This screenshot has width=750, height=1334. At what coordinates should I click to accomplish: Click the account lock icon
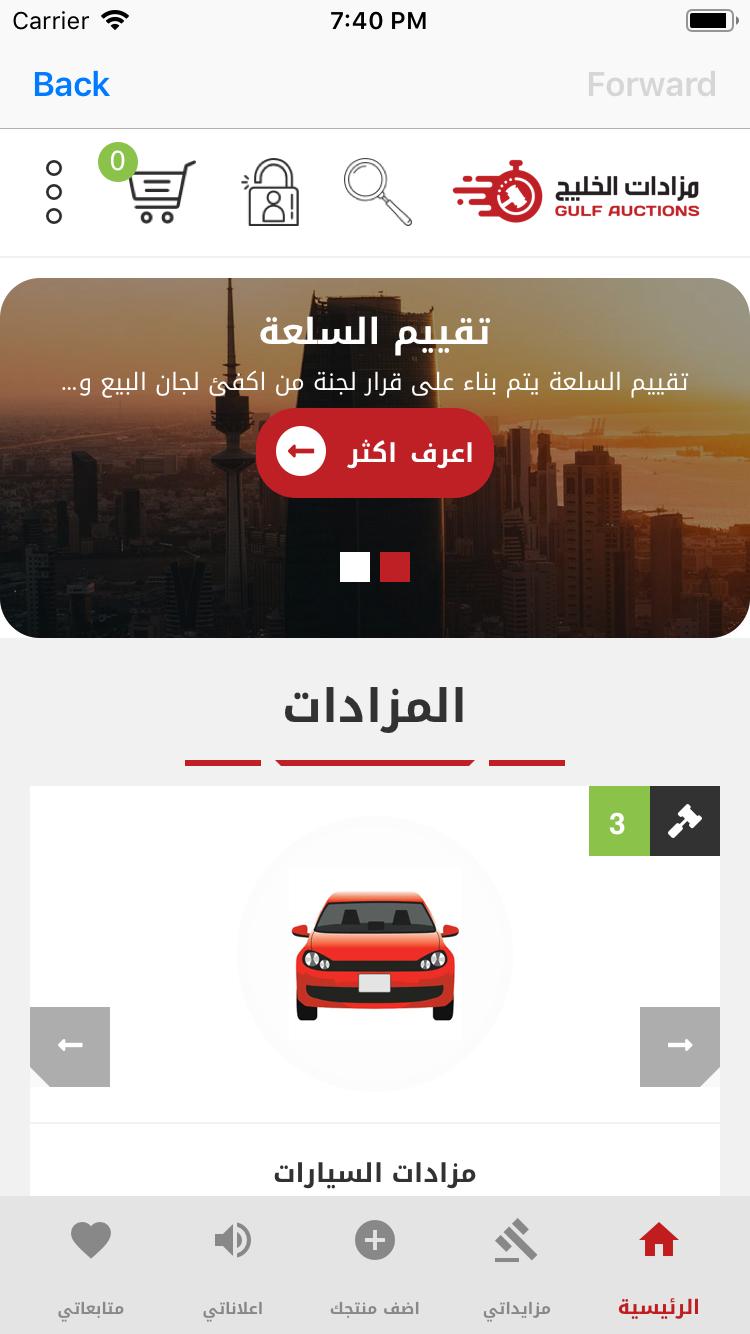(270, 192)
